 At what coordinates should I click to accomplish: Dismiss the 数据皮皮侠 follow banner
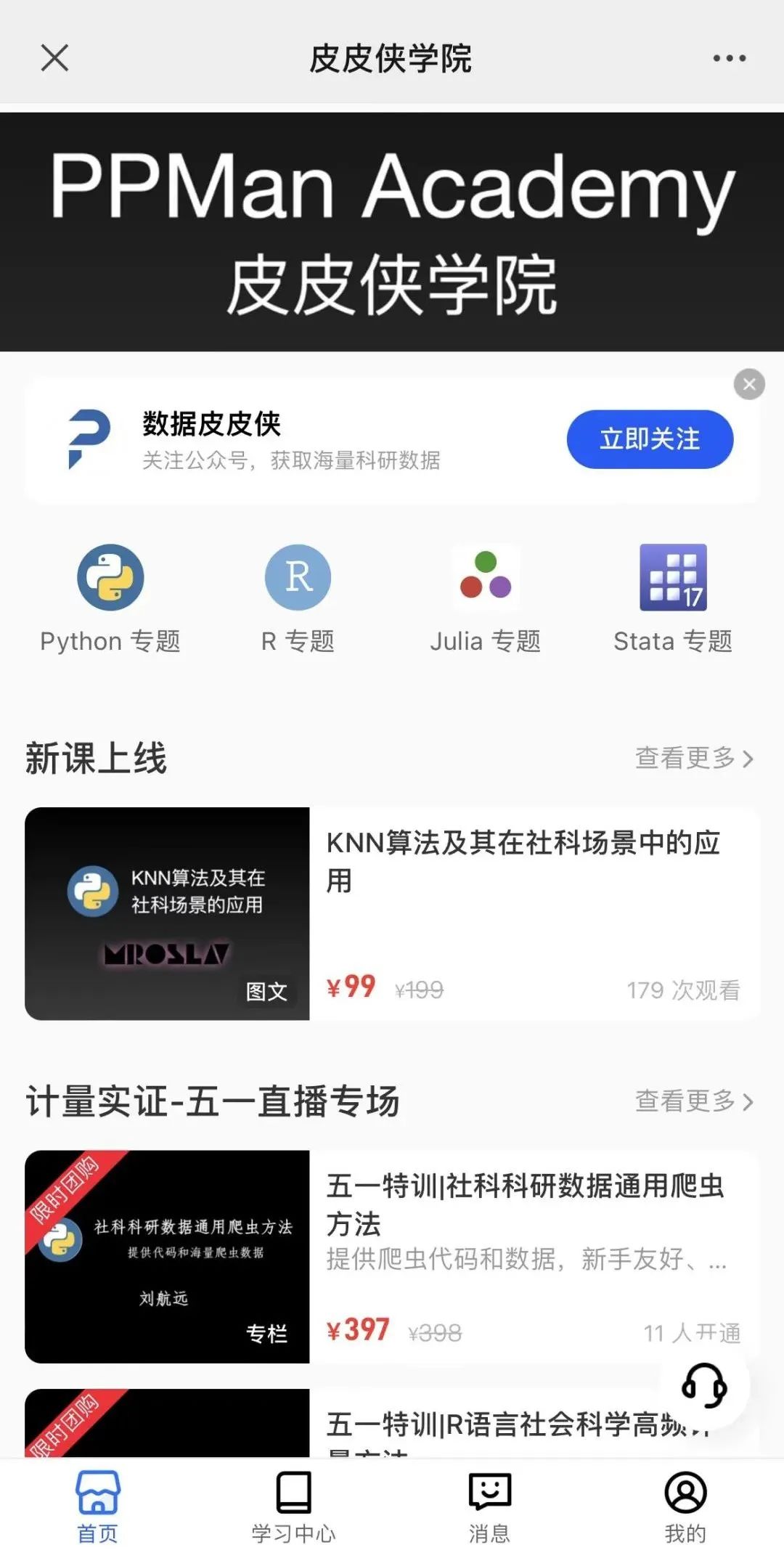pos(749,384)
